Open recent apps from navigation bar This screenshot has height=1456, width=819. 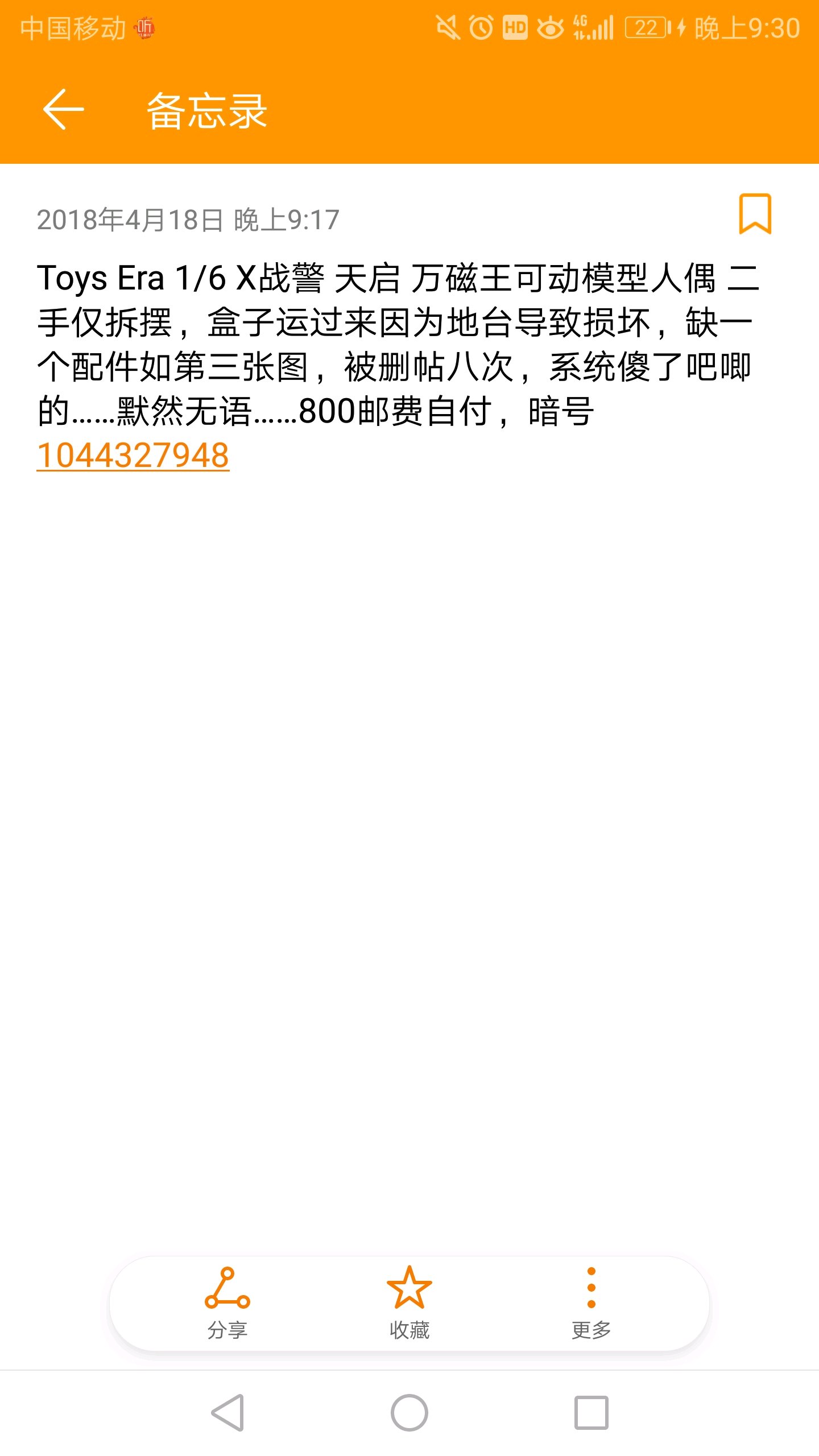[591, 1413]
